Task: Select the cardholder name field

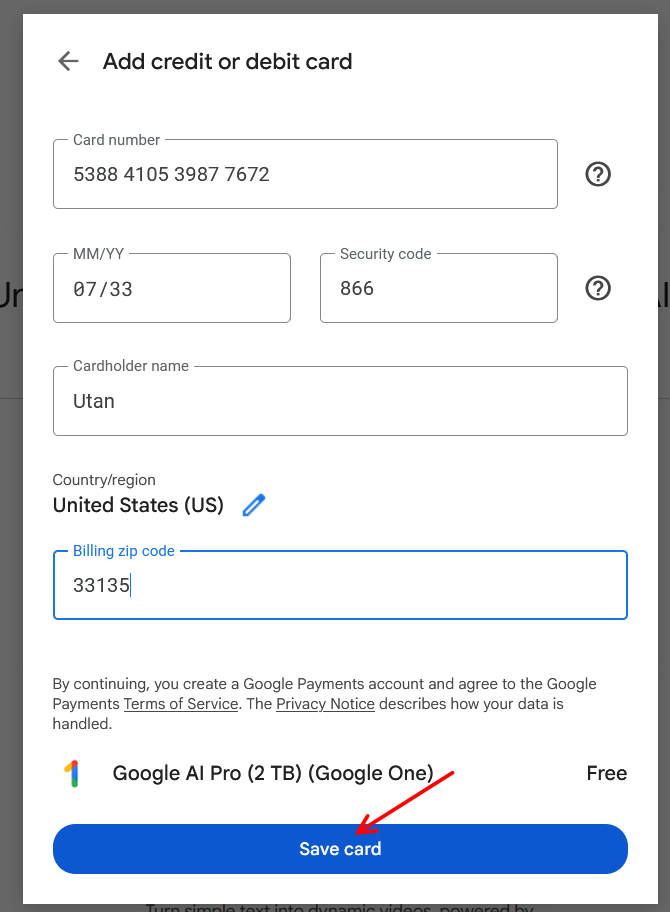Action: pyautogui.click(x=340, y=401)
